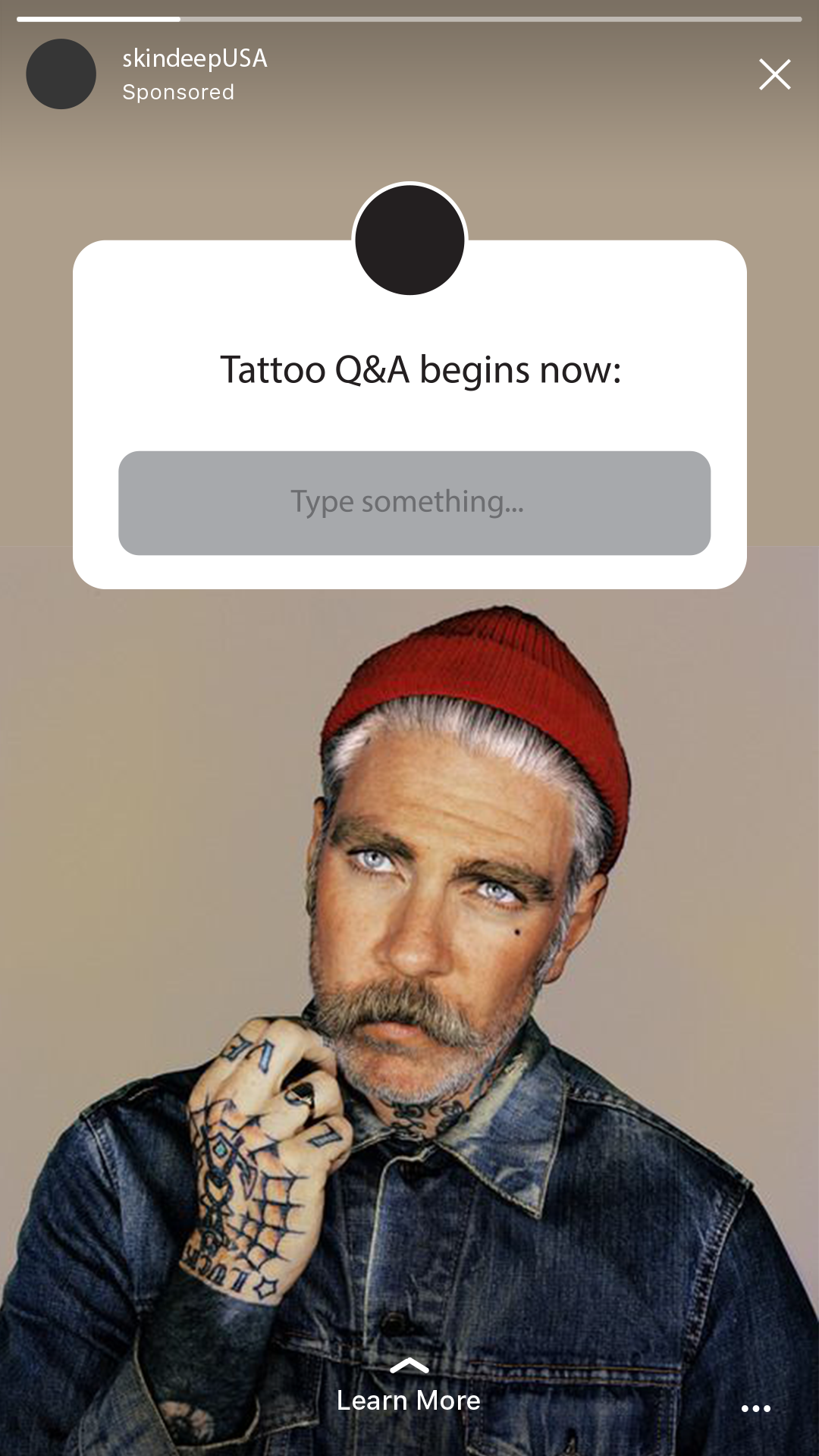Tap the Type something answer field
Screen dimensions: 819x1456
pos(414,503)
